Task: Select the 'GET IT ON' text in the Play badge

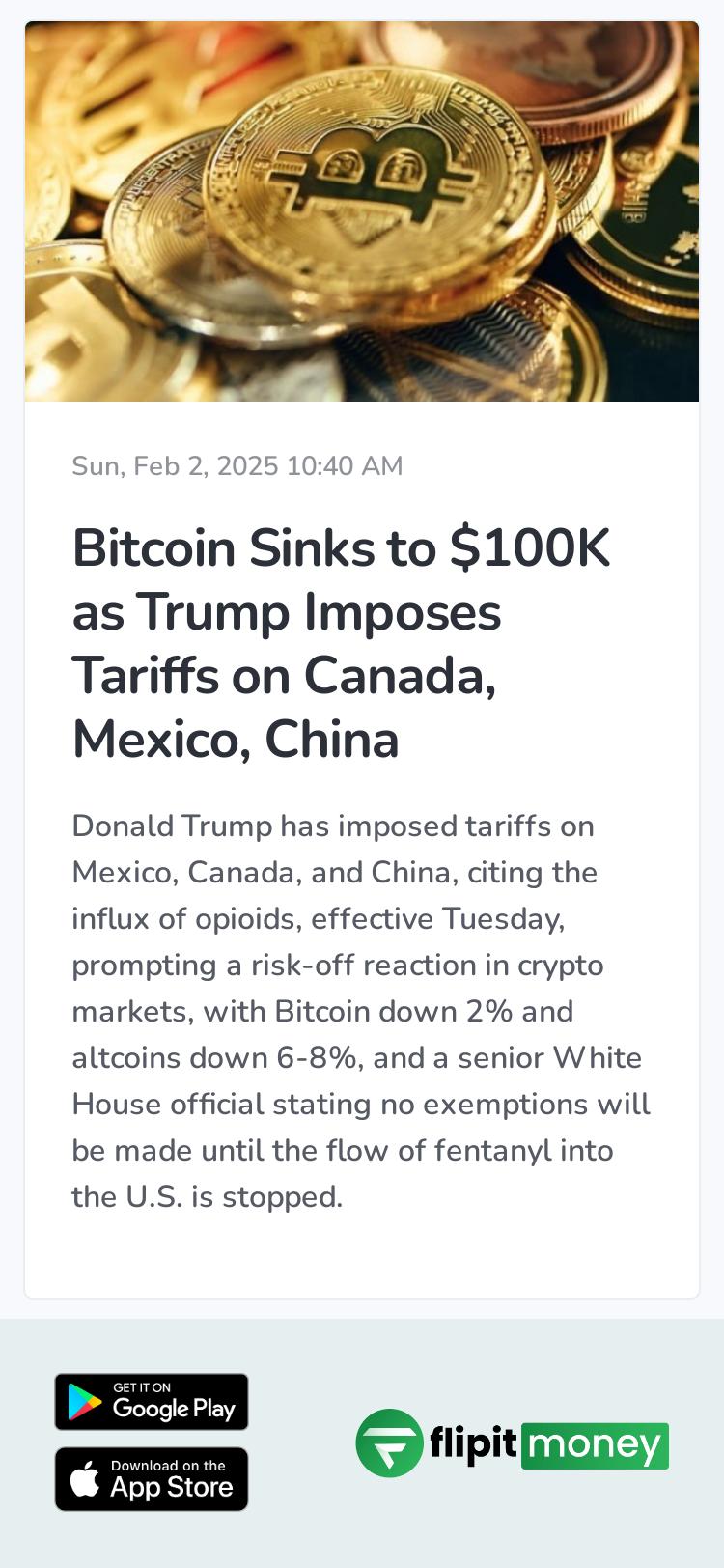Action: 145,1388
